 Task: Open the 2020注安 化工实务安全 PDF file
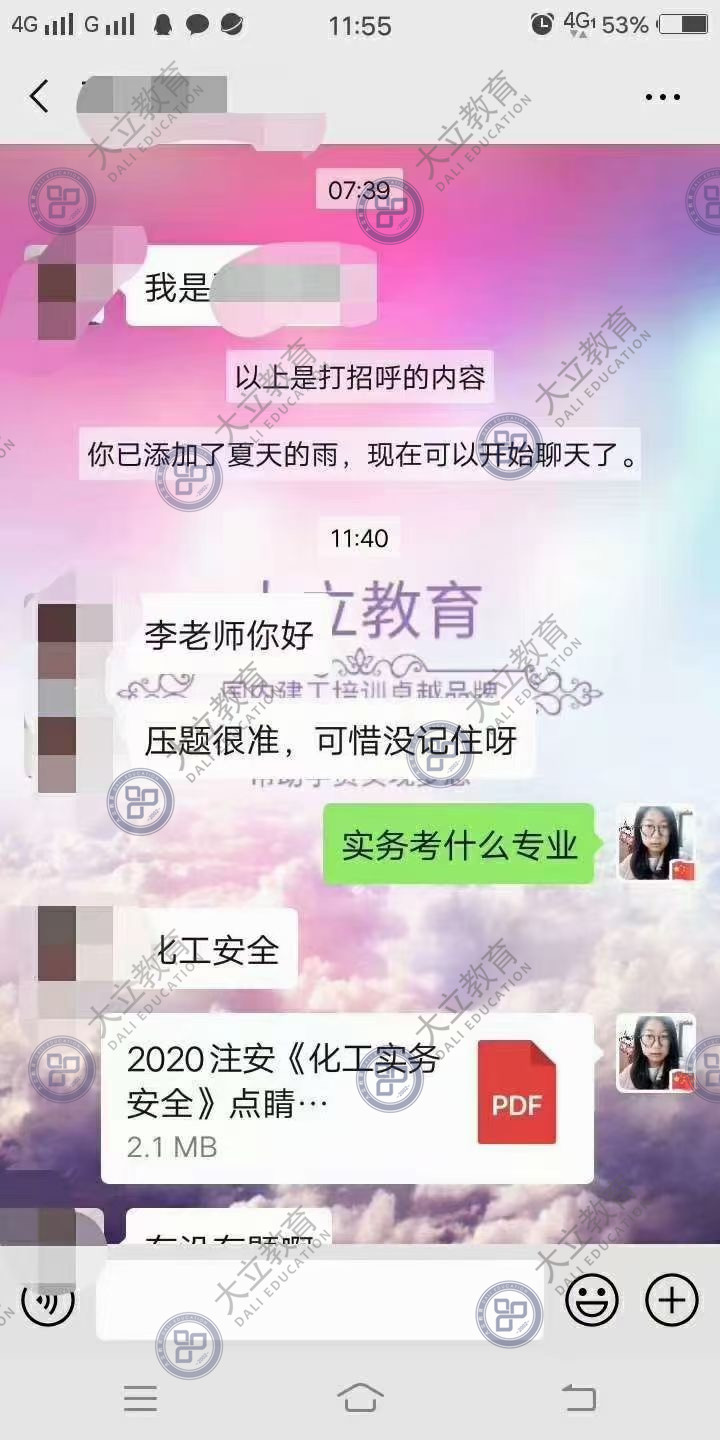click(347, 1098)
